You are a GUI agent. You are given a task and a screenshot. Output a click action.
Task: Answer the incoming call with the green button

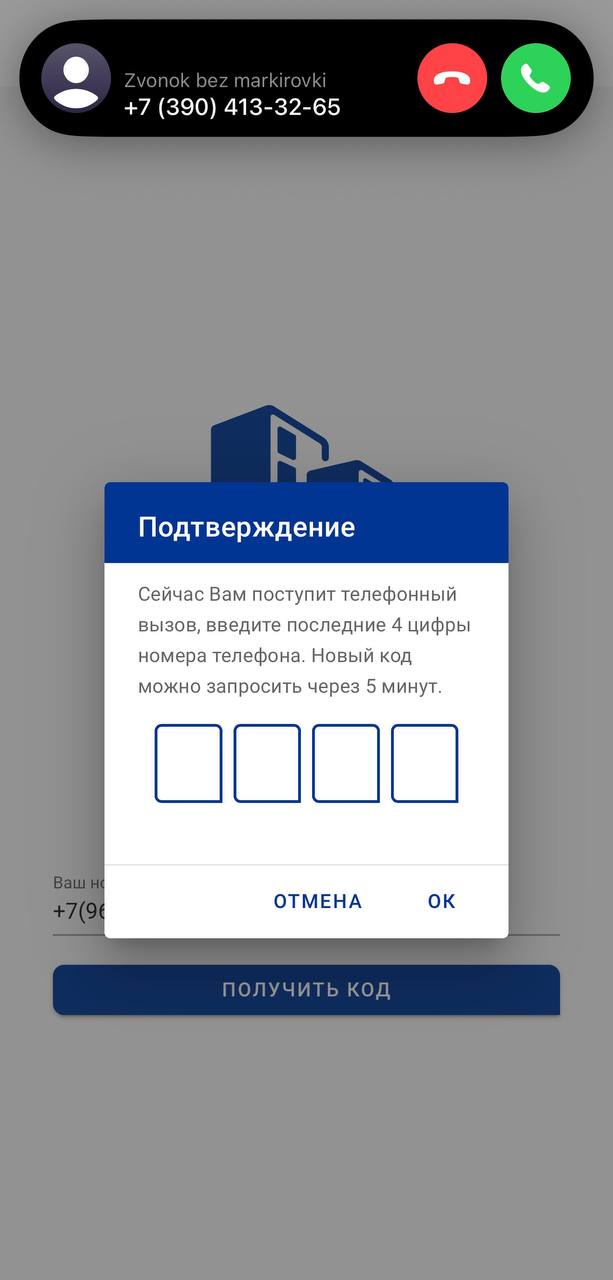click(535, 78)
